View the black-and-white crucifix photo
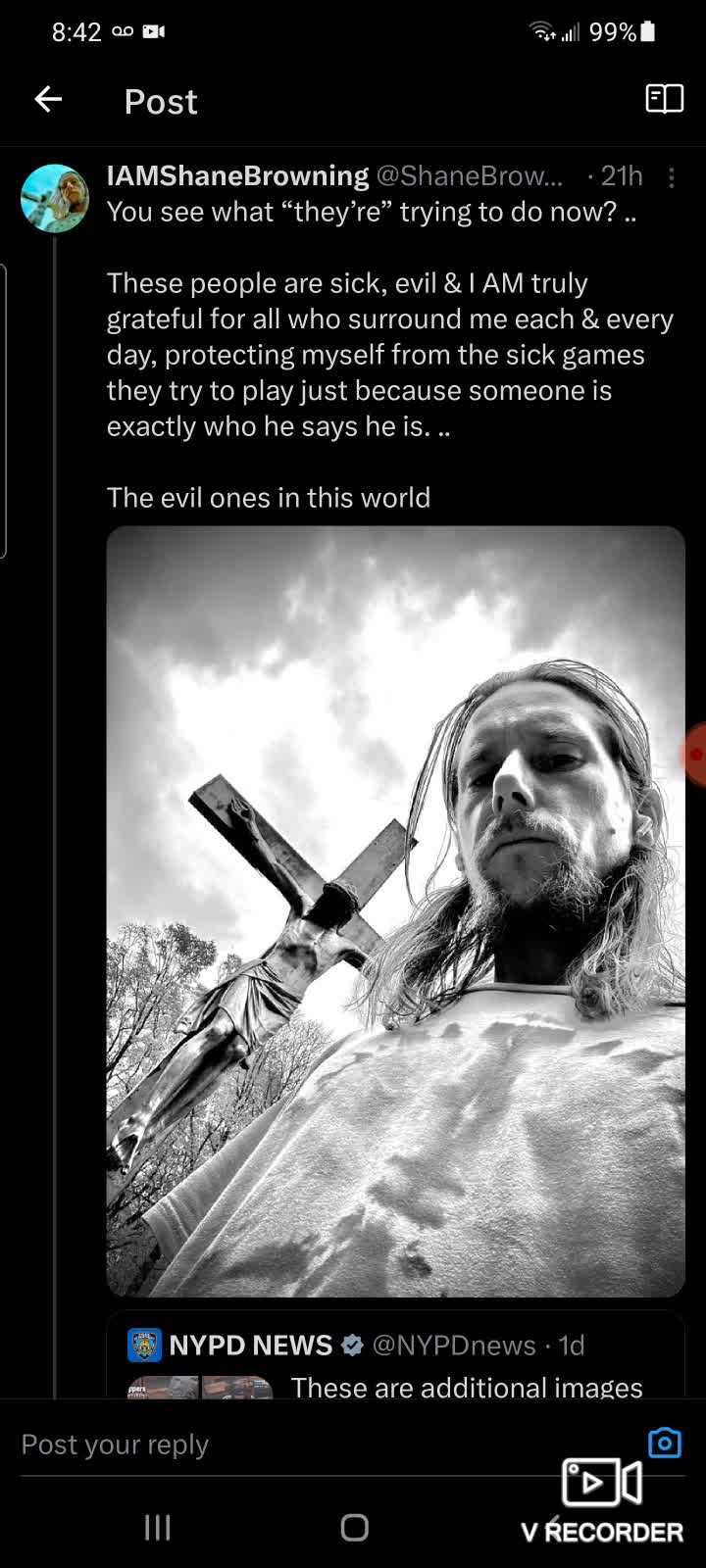Screen dimensions: 706x1568 tap(395, 911)
